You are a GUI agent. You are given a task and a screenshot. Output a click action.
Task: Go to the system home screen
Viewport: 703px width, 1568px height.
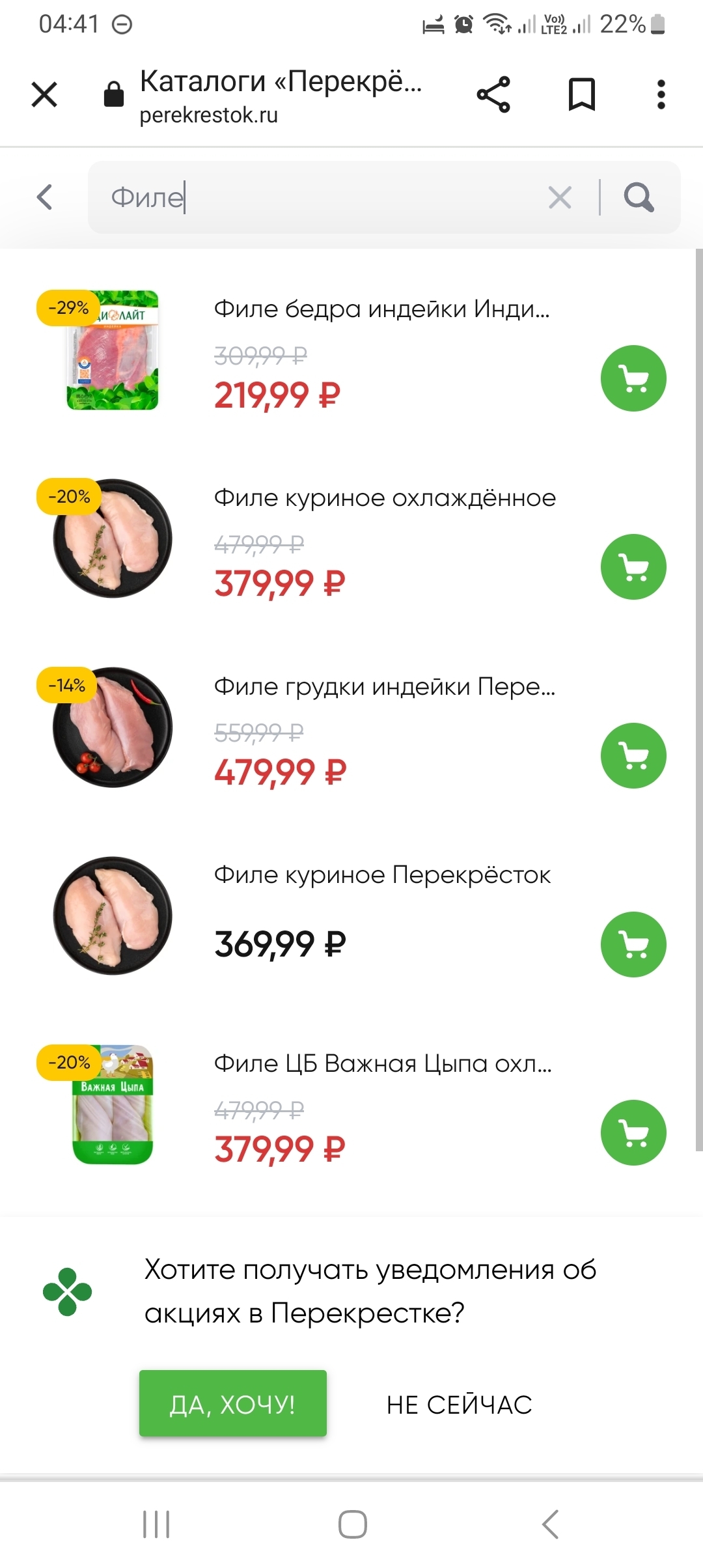[x=352, y=1524]
